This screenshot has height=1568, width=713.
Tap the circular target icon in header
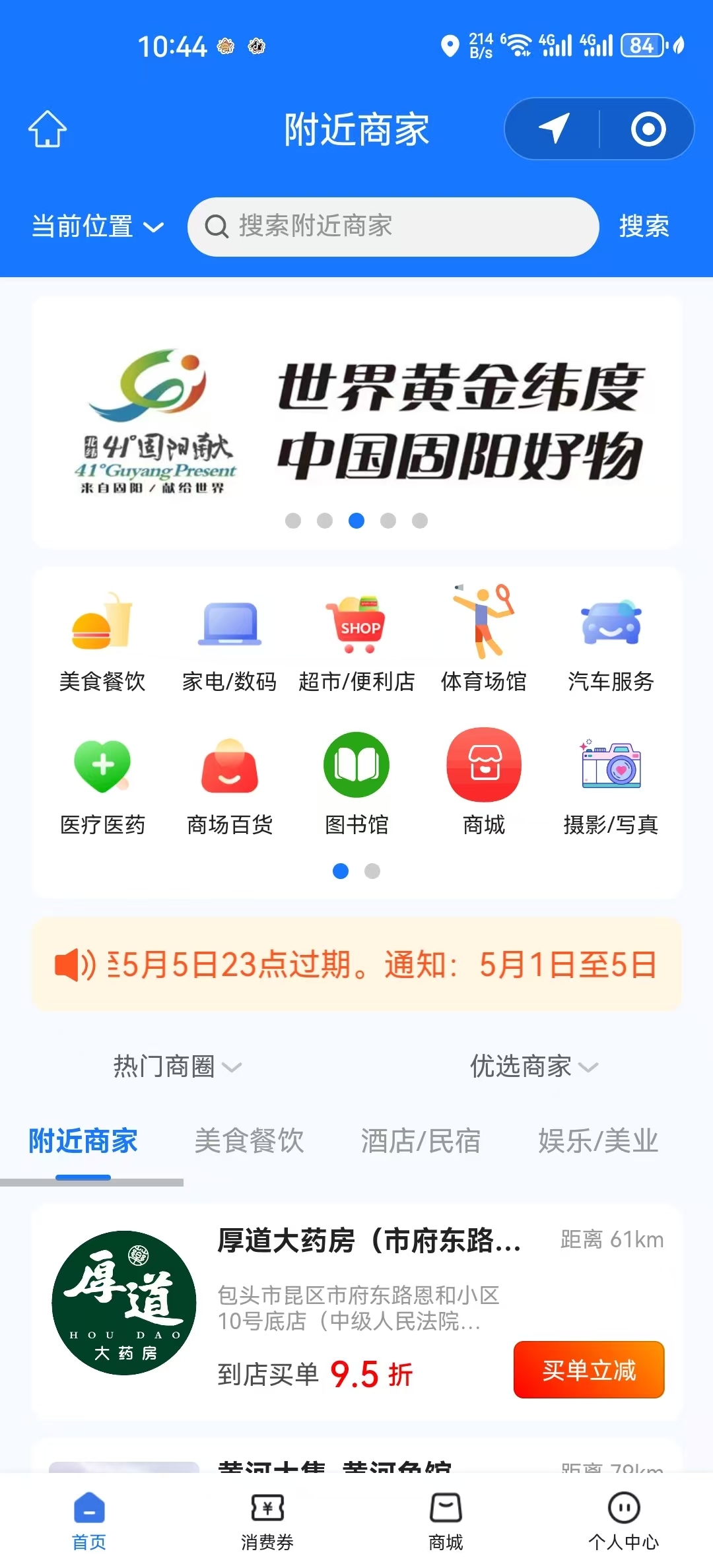[x=648, y=129]
